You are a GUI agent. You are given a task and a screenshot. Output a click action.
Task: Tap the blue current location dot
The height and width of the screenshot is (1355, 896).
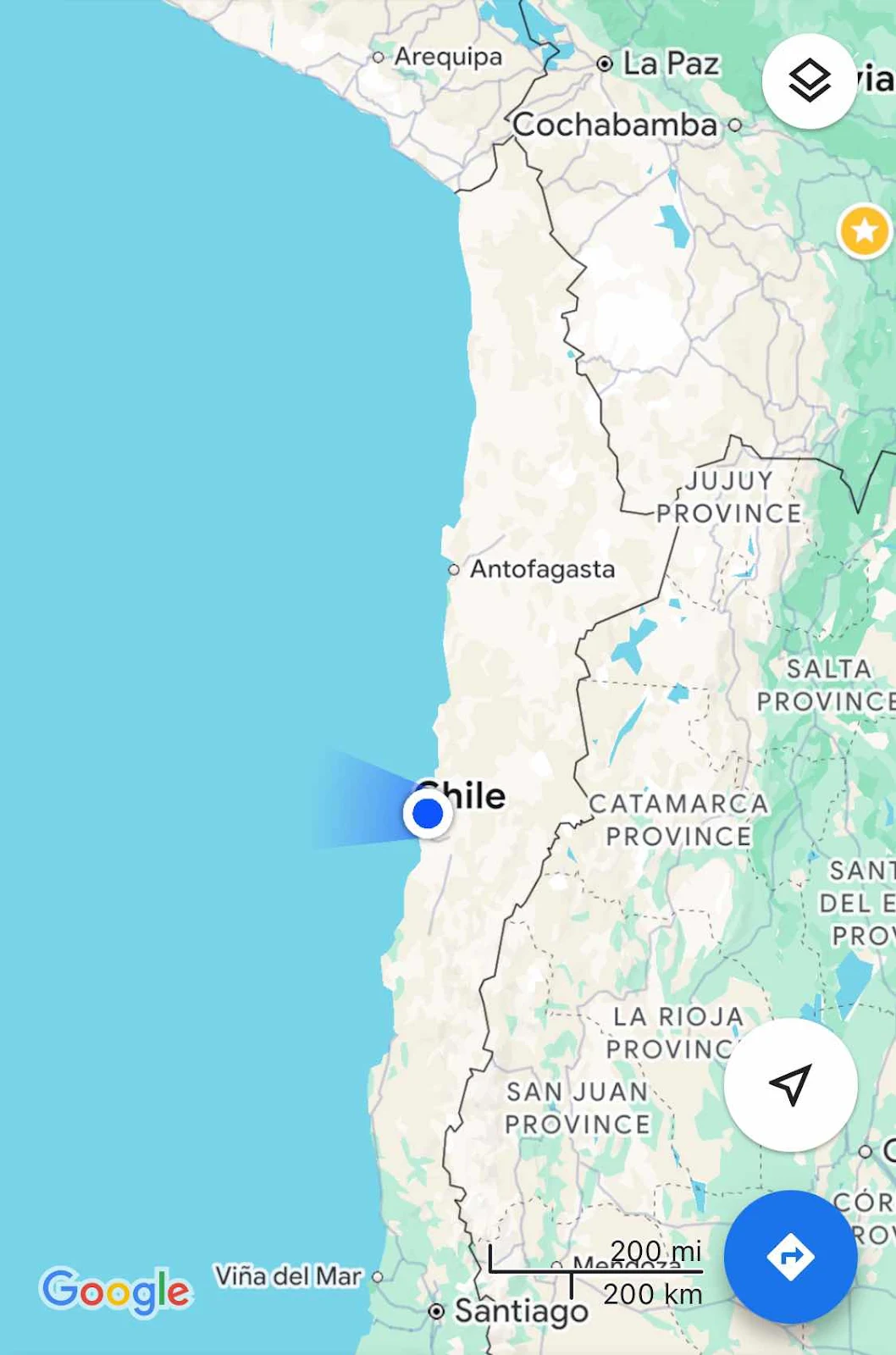coord(428,813)
